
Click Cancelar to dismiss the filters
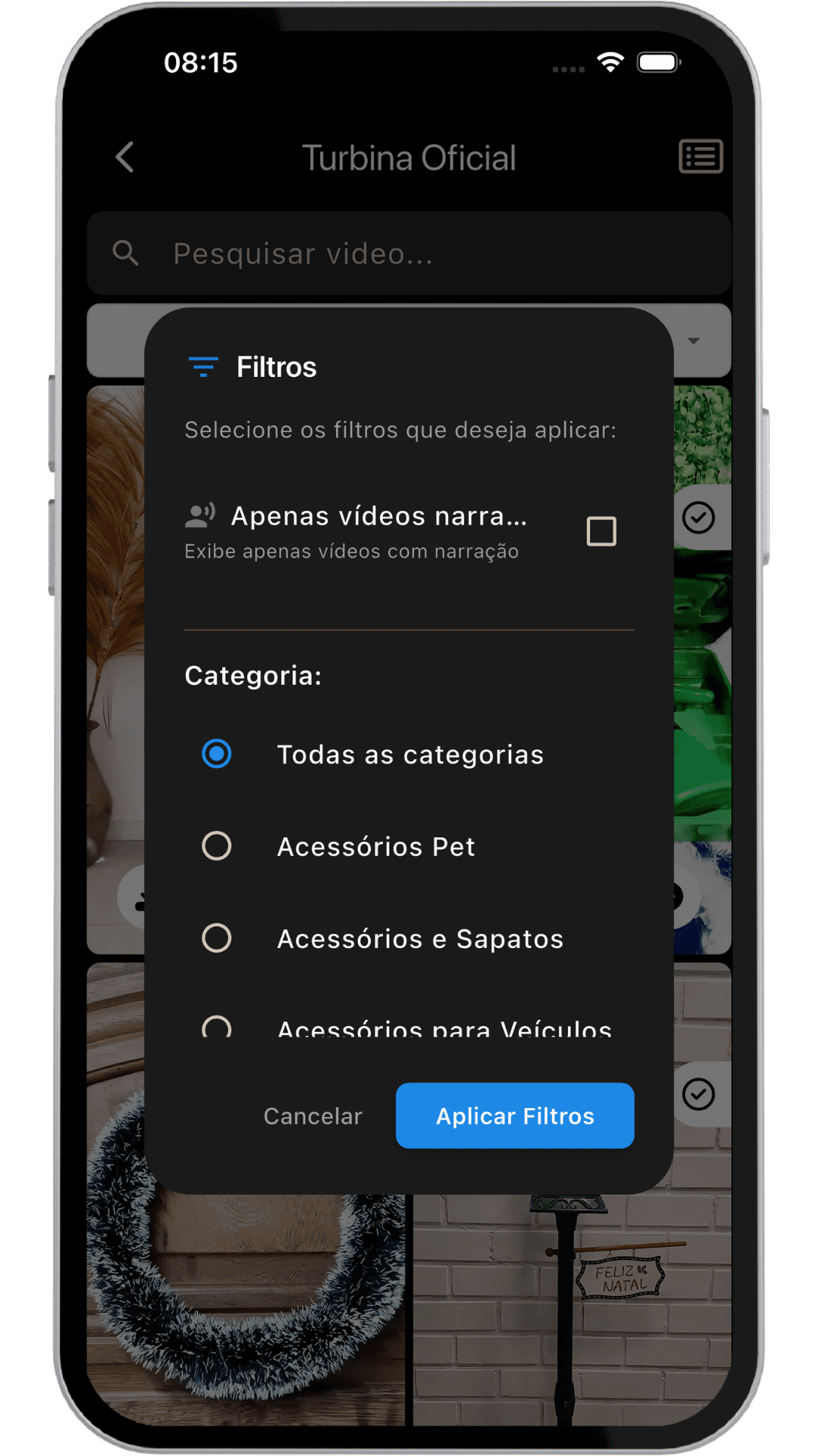[312, 1116]
